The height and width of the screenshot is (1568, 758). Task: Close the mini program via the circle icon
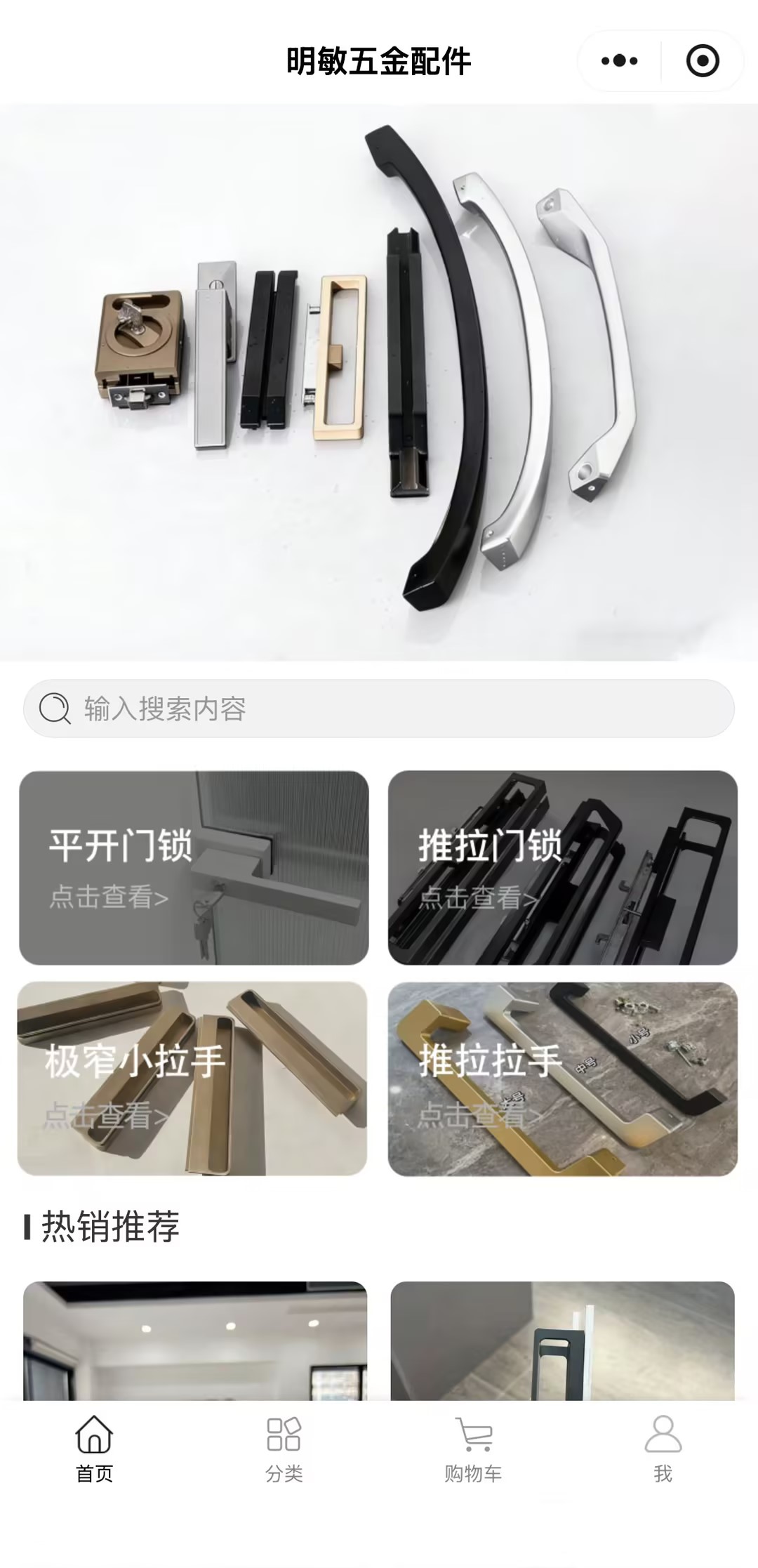point(702,61)
